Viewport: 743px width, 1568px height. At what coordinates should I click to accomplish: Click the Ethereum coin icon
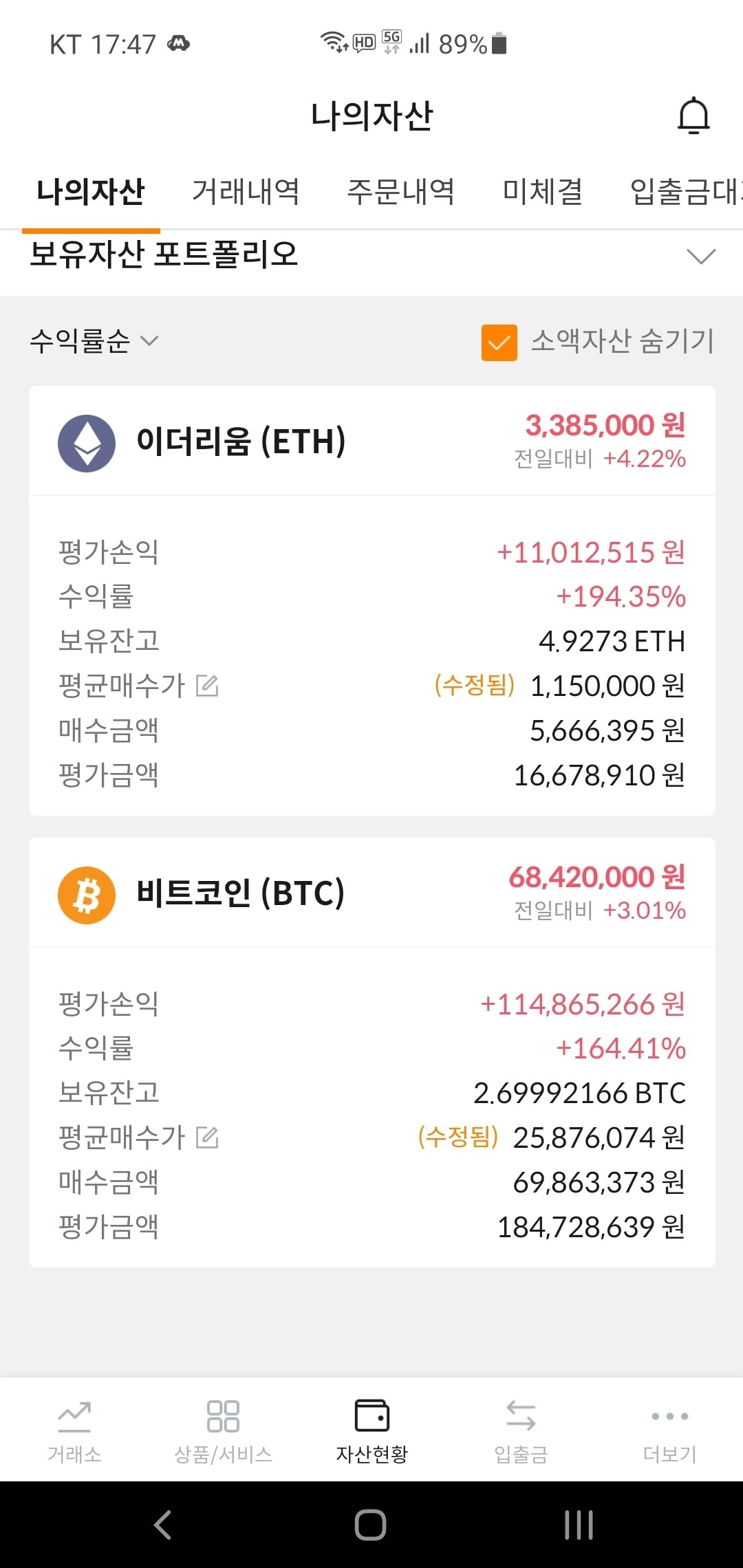(86, 442)
